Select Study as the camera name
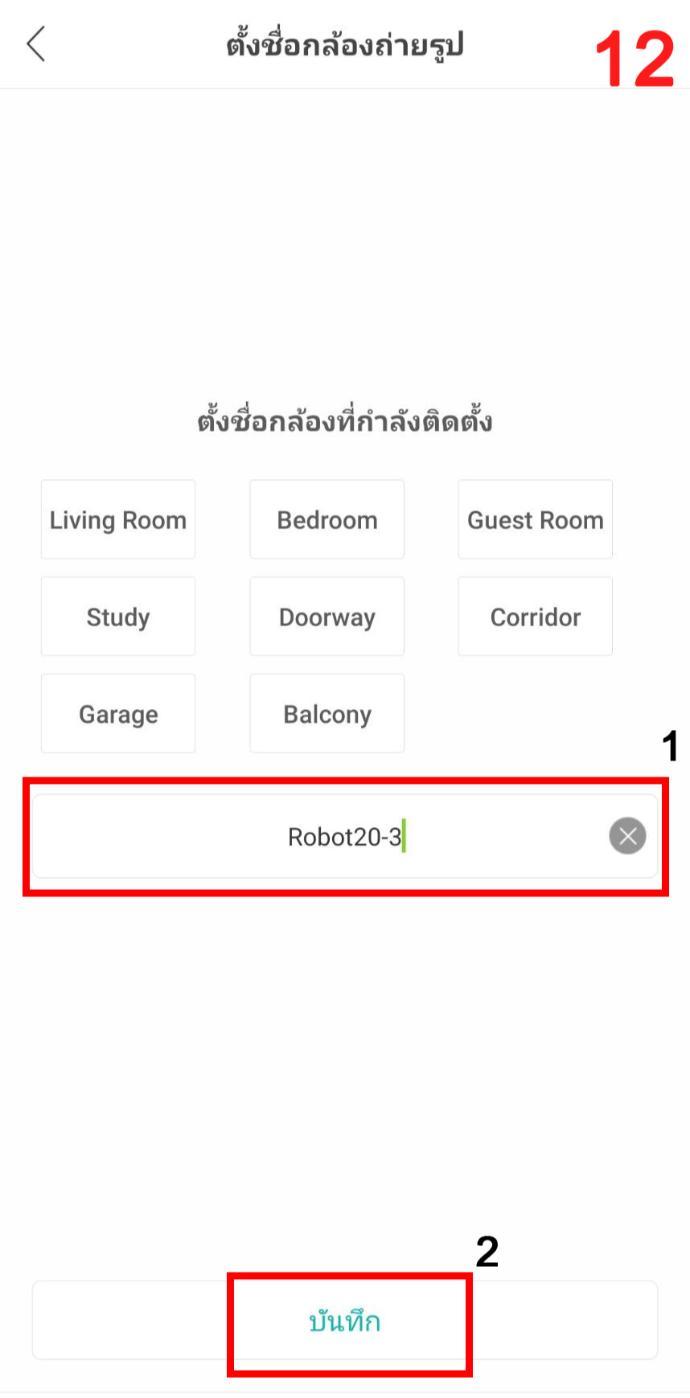Viewport: 690px width, 1398px height. (118, 617)
